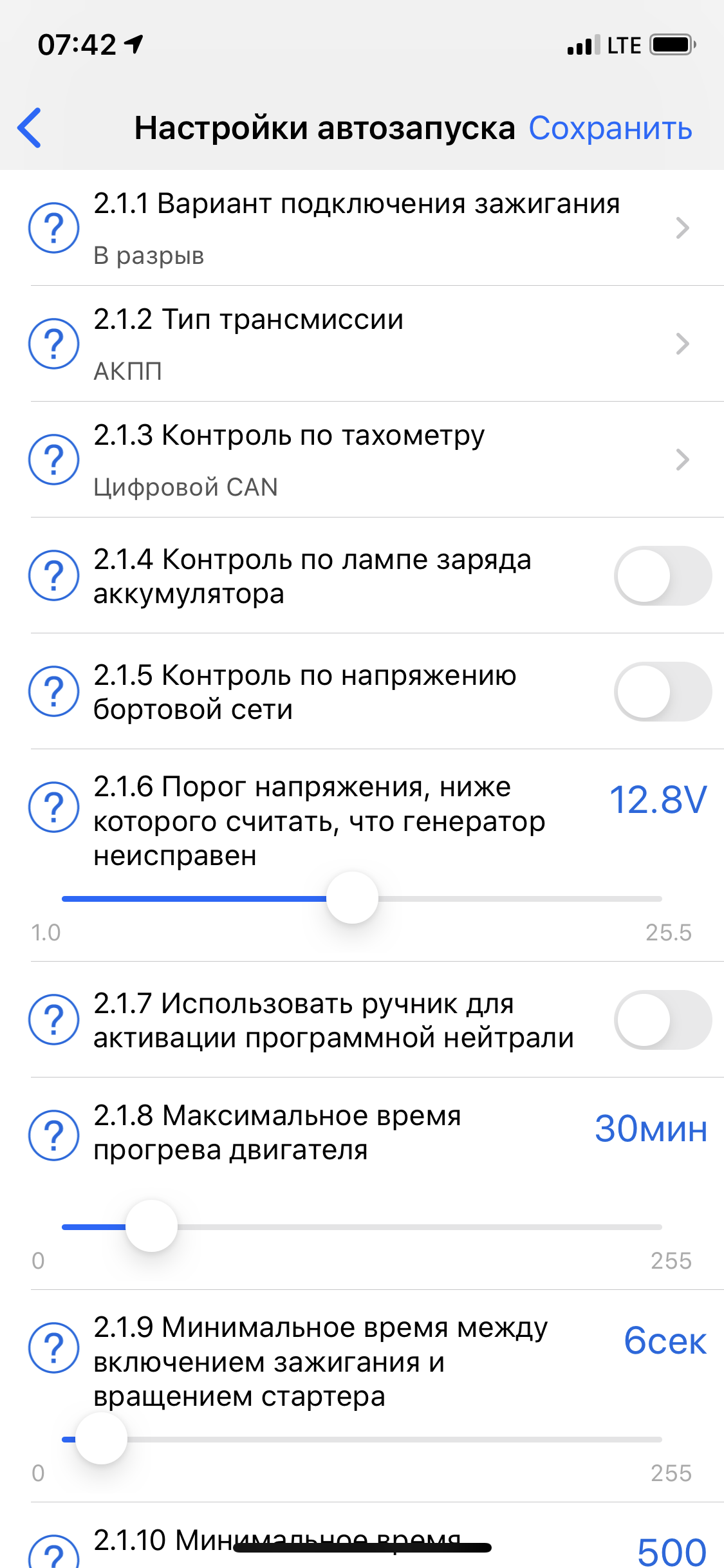Tap the 2.1.9 starter delay slider
Image resolution: width=724 pixels, height=1568 pixels.
pos(102,1439)
